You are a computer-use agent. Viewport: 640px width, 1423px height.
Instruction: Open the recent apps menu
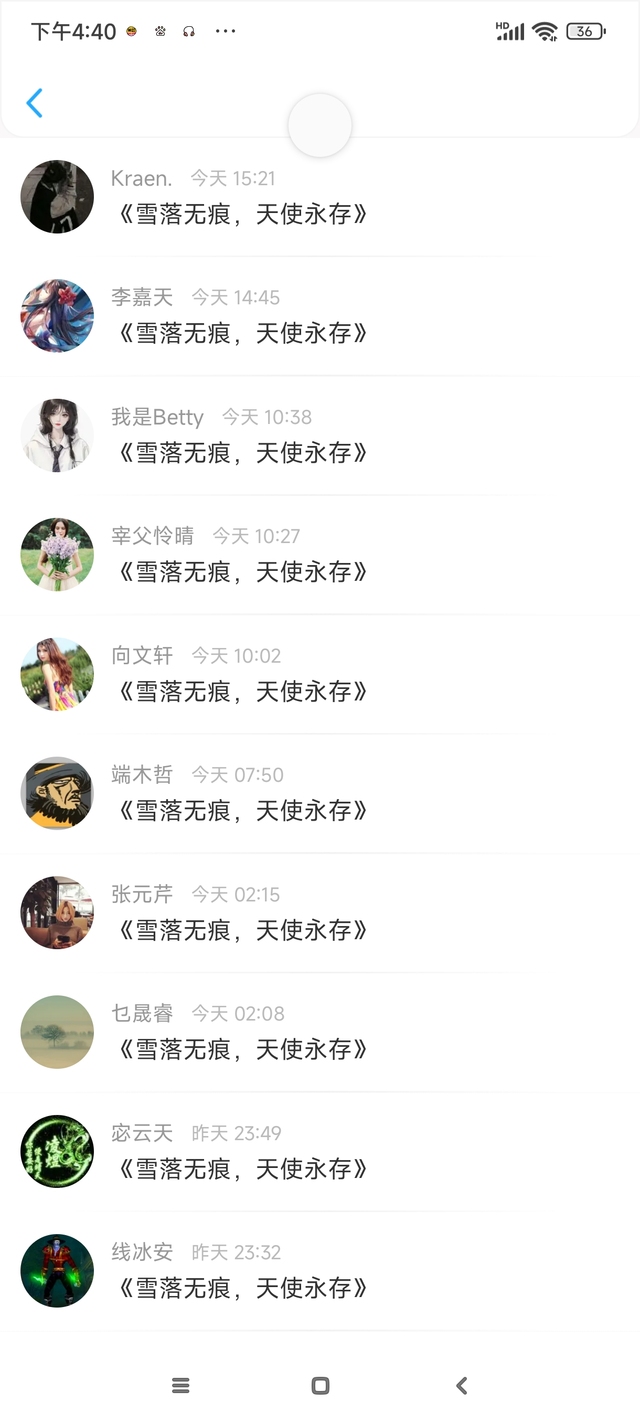click(181, 1385)
